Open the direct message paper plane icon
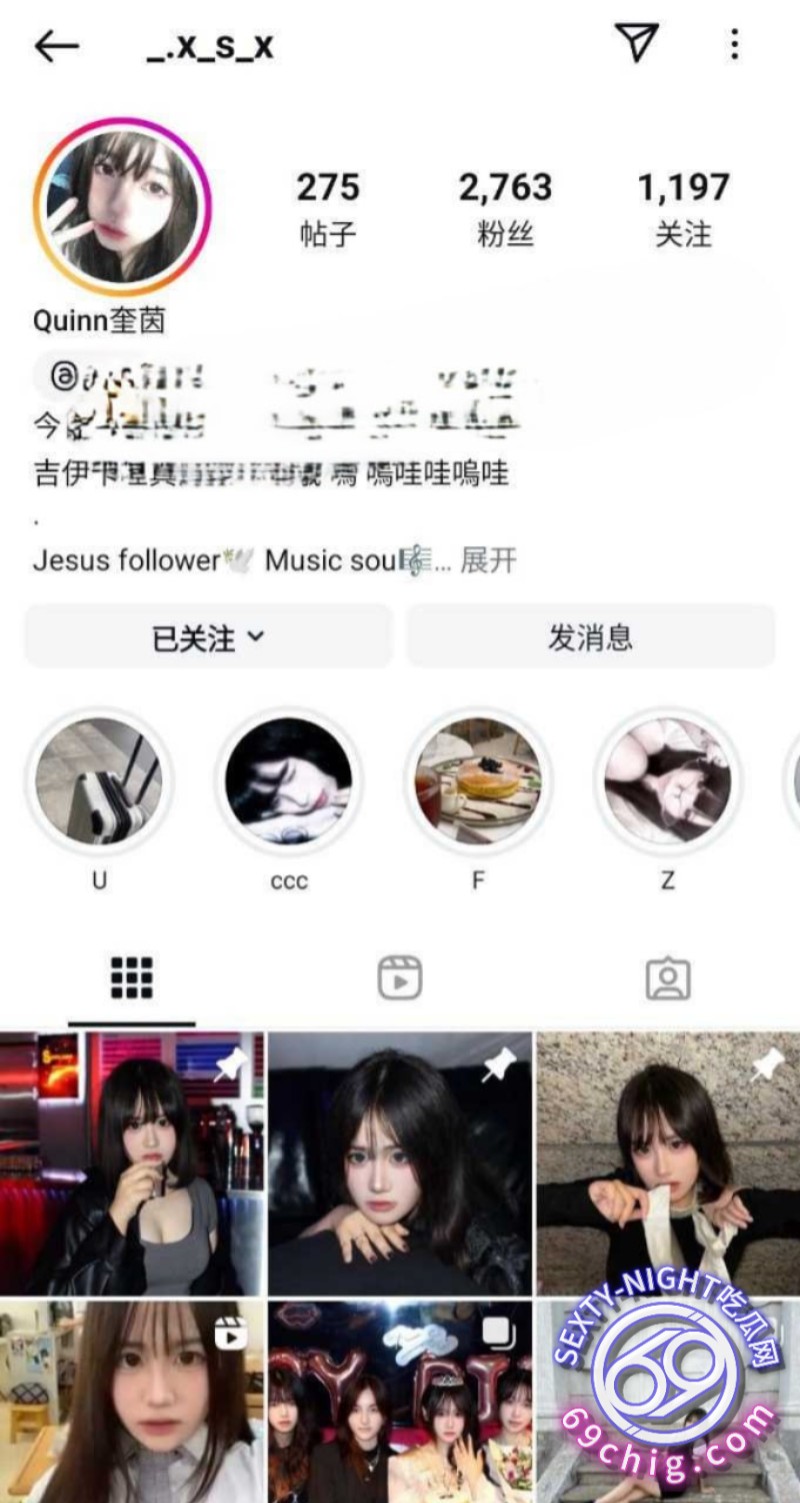Screen dimensions: 800x1503 pyautogui.click(x=636, y=43)
